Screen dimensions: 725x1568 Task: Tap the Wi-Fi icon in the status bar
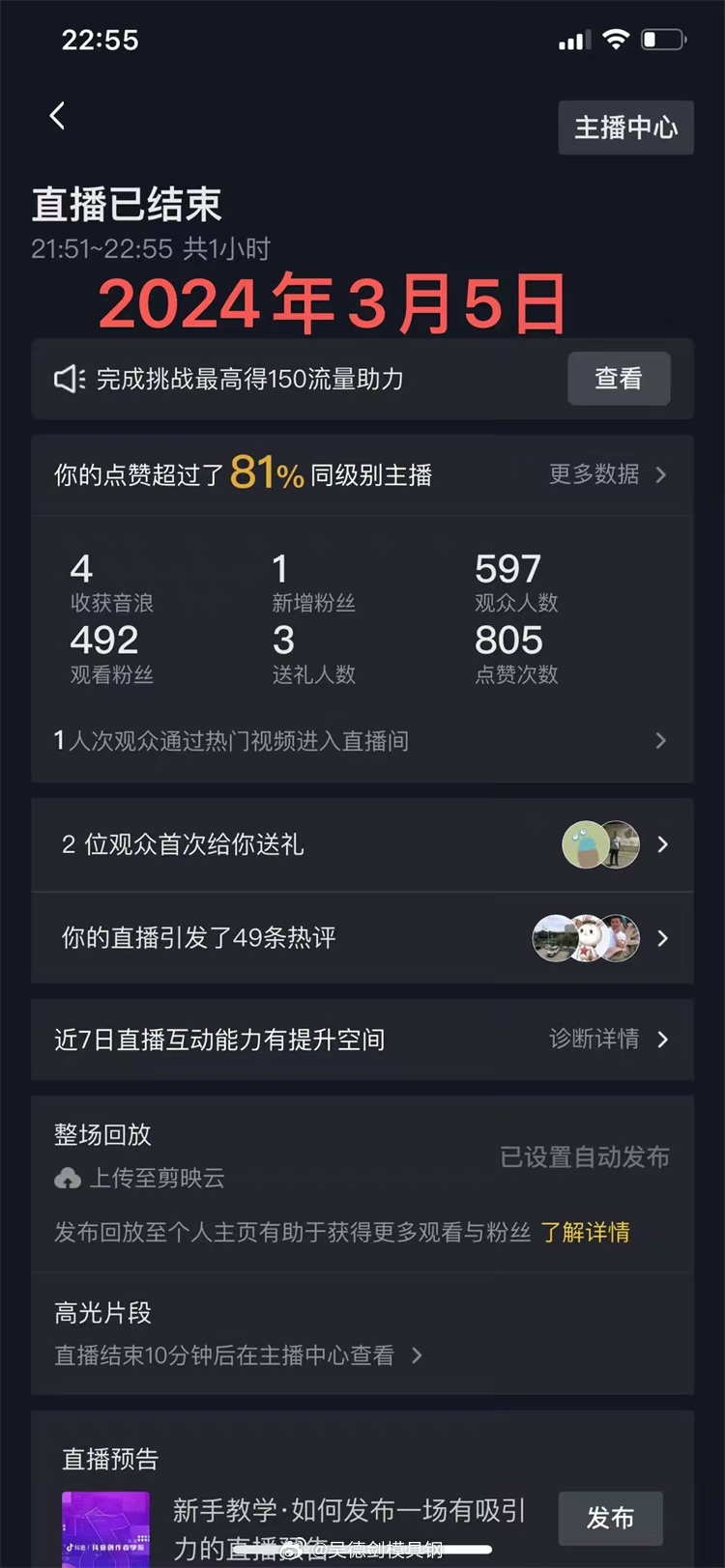pos(616,39)
